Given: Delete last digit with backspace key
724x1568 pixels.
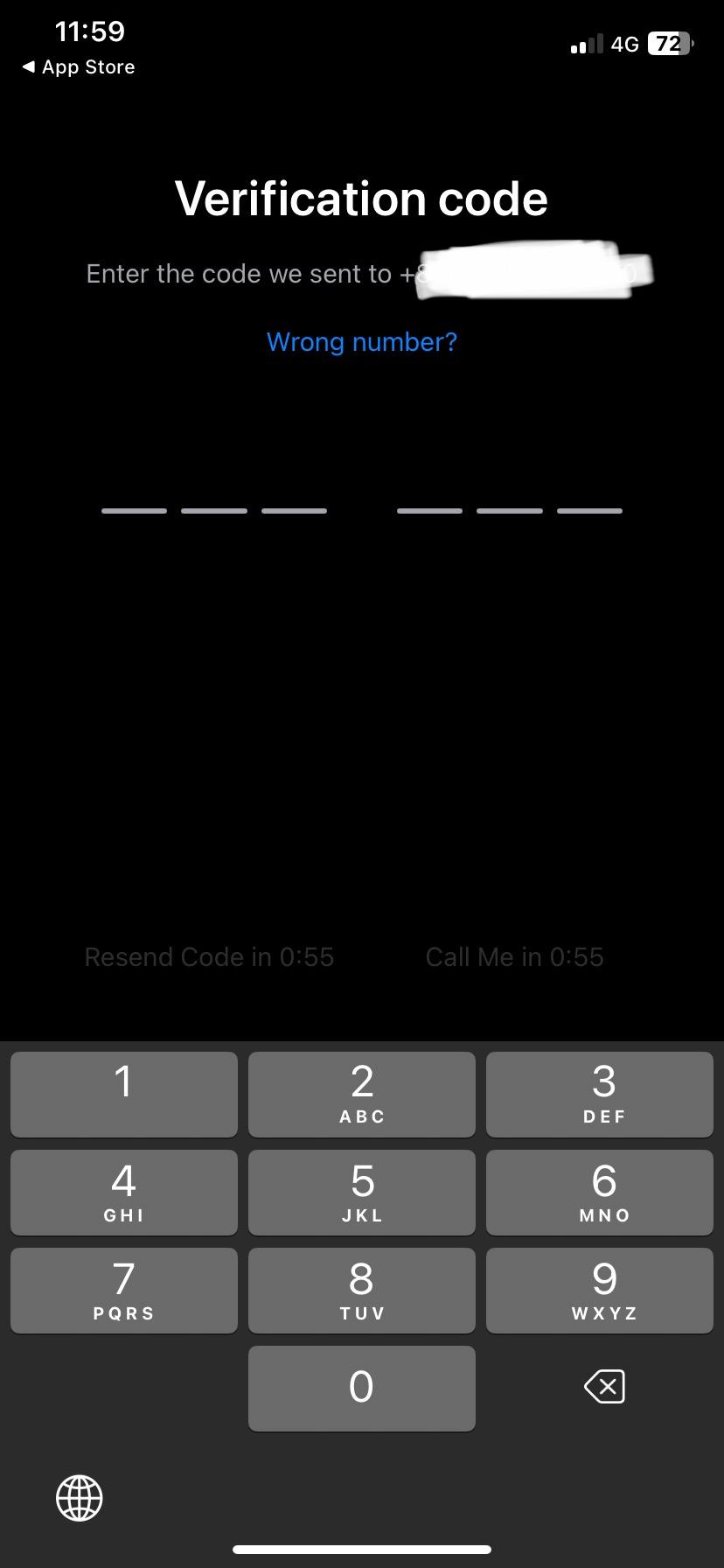Looking at the screenshot, I should click(604, 1386).
